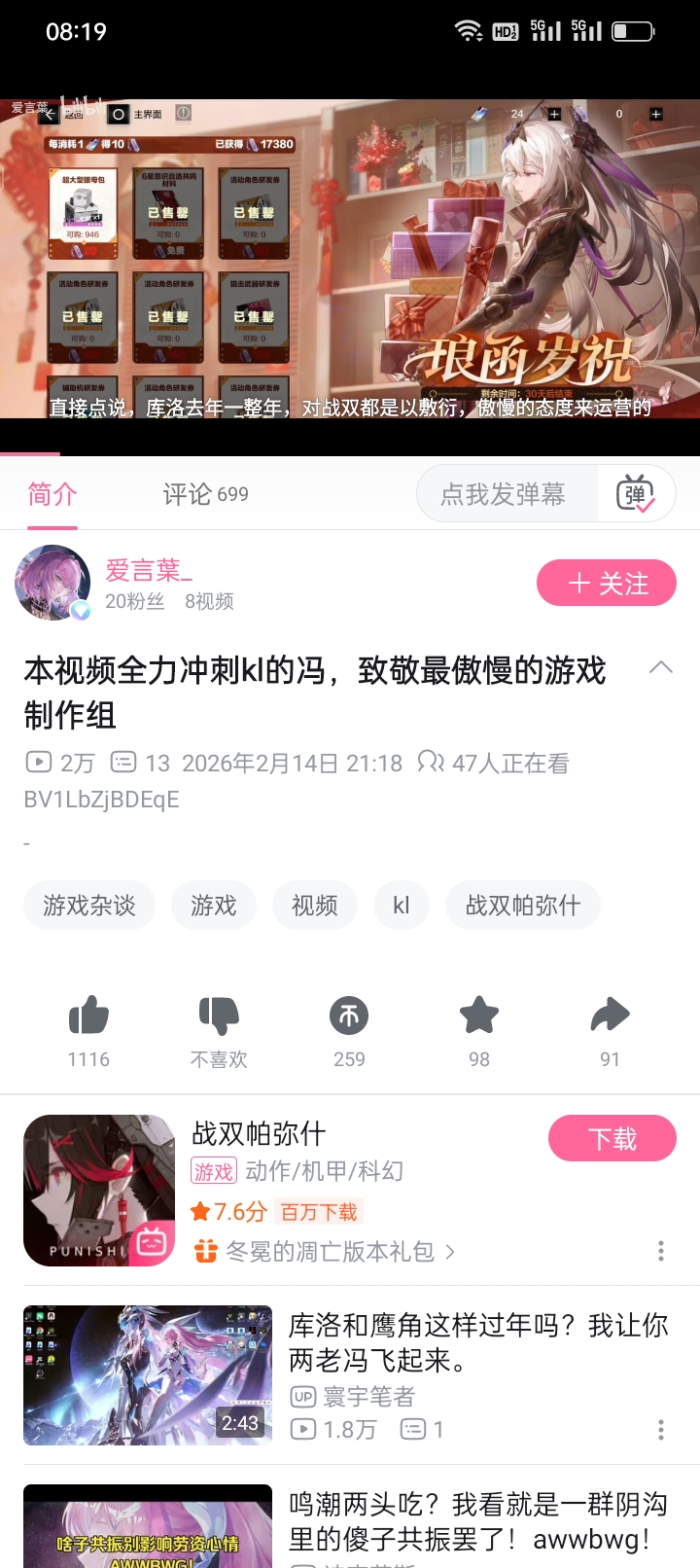Open the 点我发弹幕 input box

pyautogui.click(x=504, y=494)
